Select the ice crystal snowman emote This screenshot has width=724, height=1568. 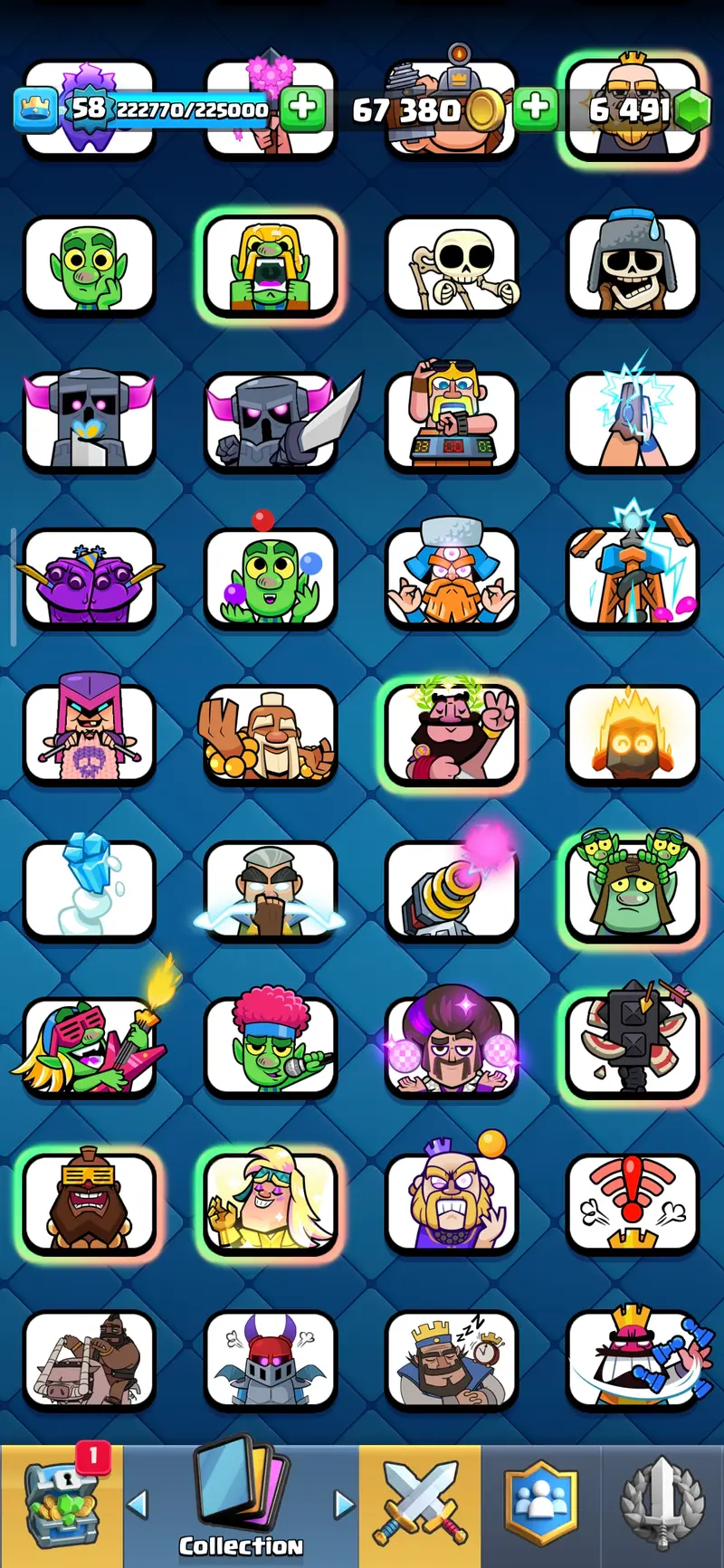pyautogui.click(x=90, y=889)
